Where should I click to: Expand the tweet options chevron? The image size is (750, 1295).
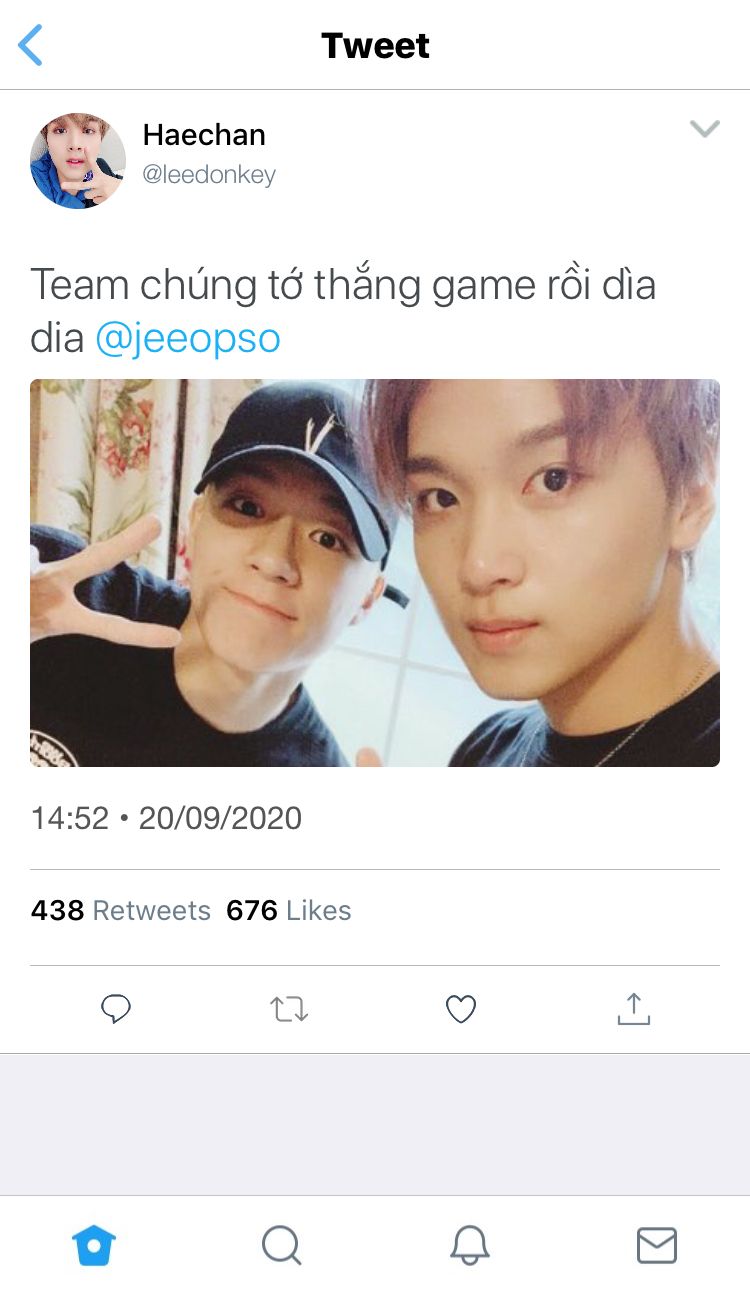coord(705,129)
